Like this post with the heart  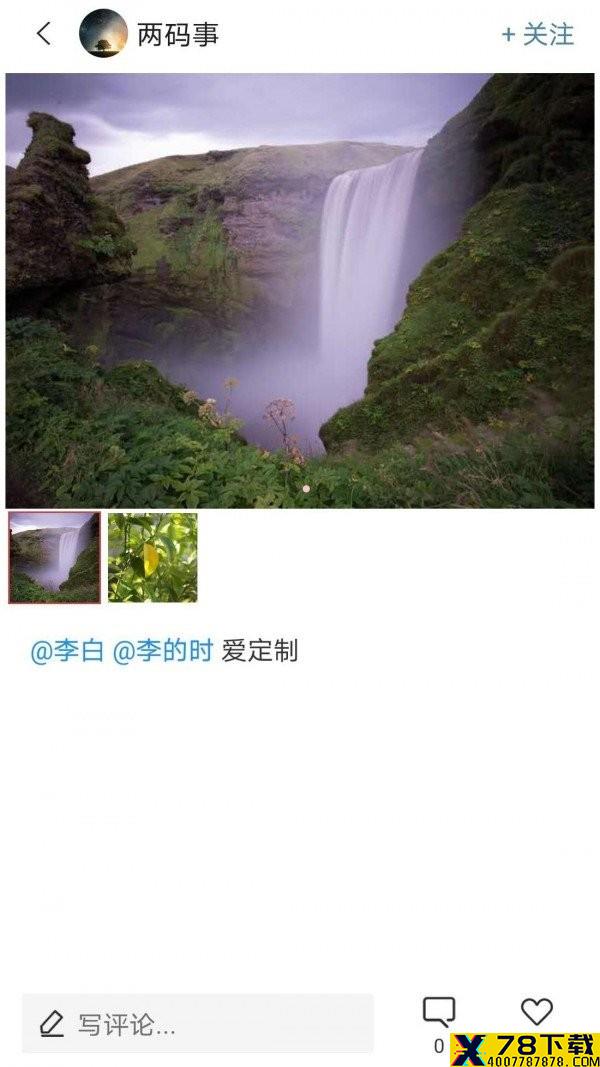coord(537,1012)
